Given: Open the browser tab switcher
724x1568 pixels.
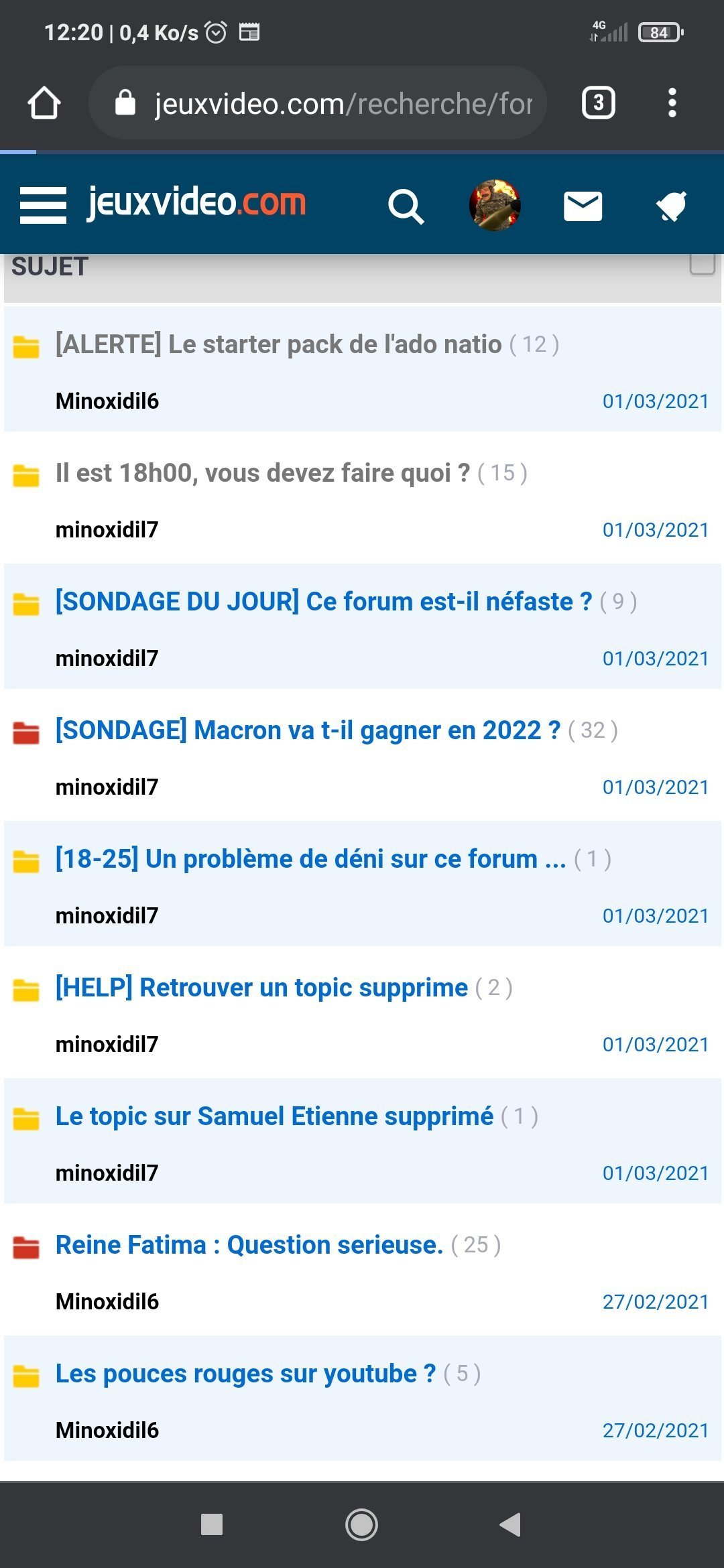Looking at the screenshot, I should 598,103.
